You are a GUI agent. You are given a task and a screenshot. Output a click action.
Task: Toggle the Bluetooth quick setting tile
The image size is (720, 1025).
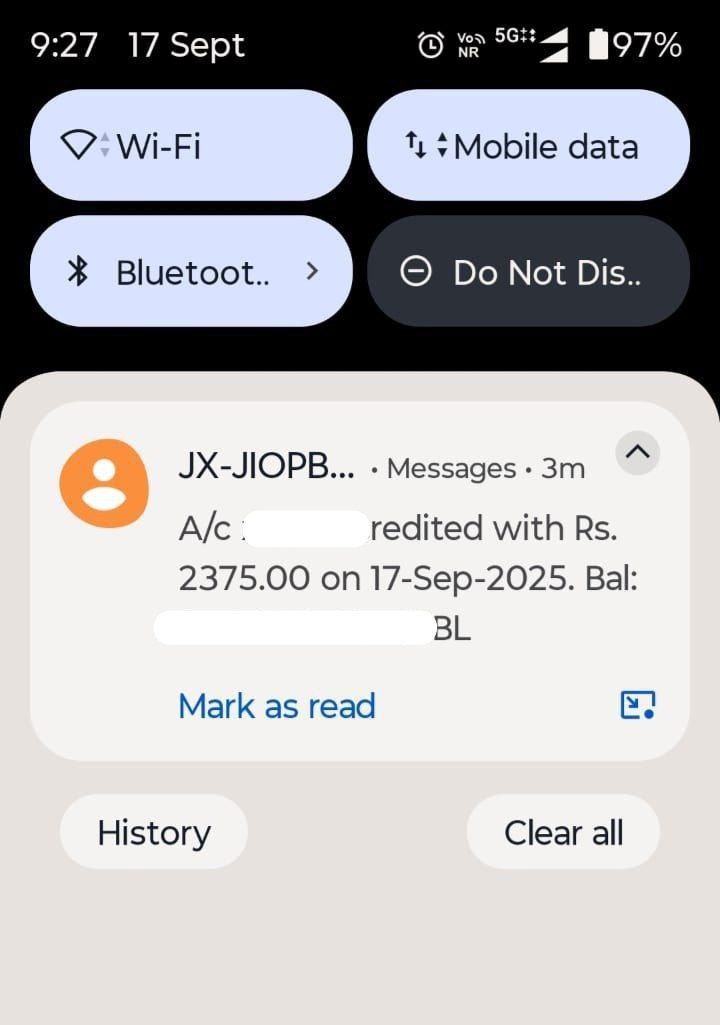170,272
